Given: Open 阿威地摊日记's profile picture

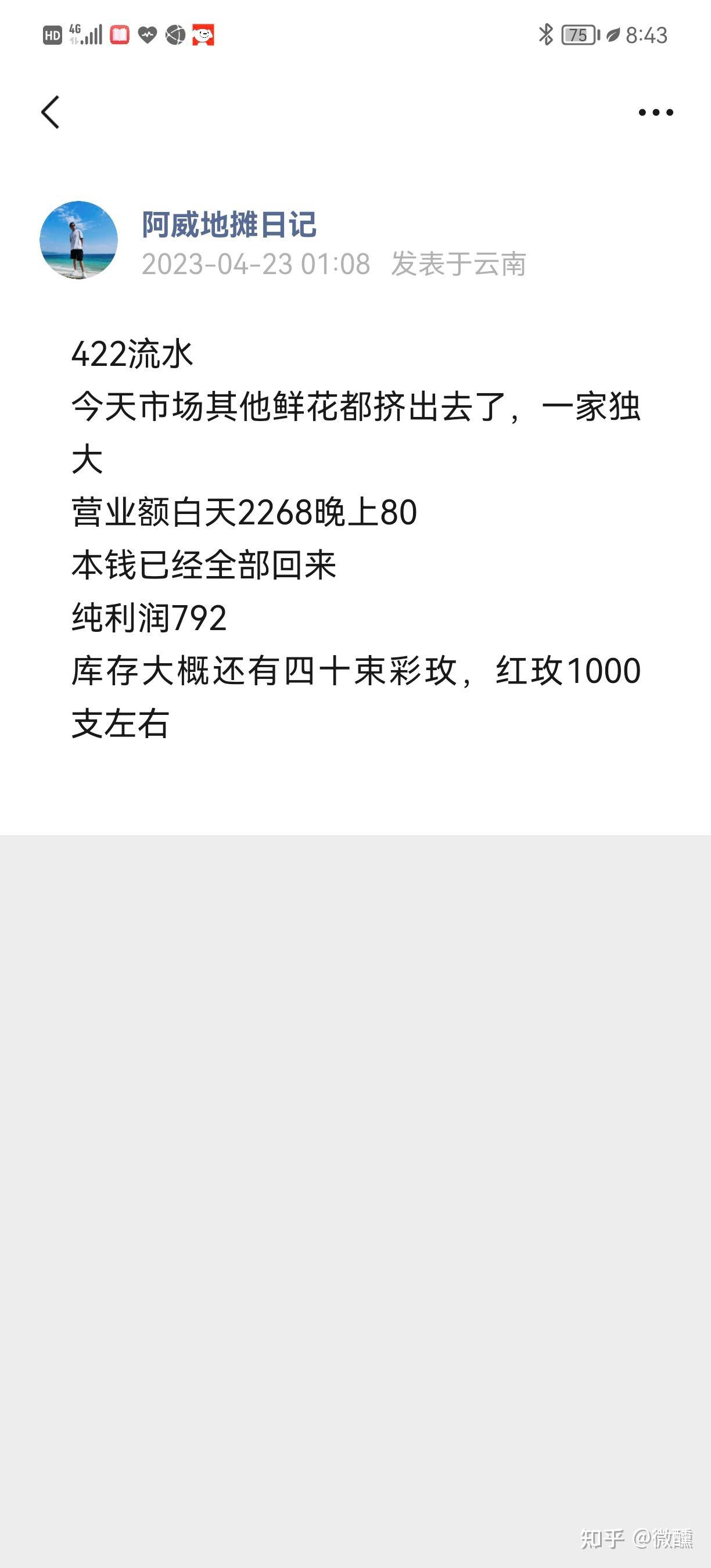Looking at the screenshot, I should point(78,240).
